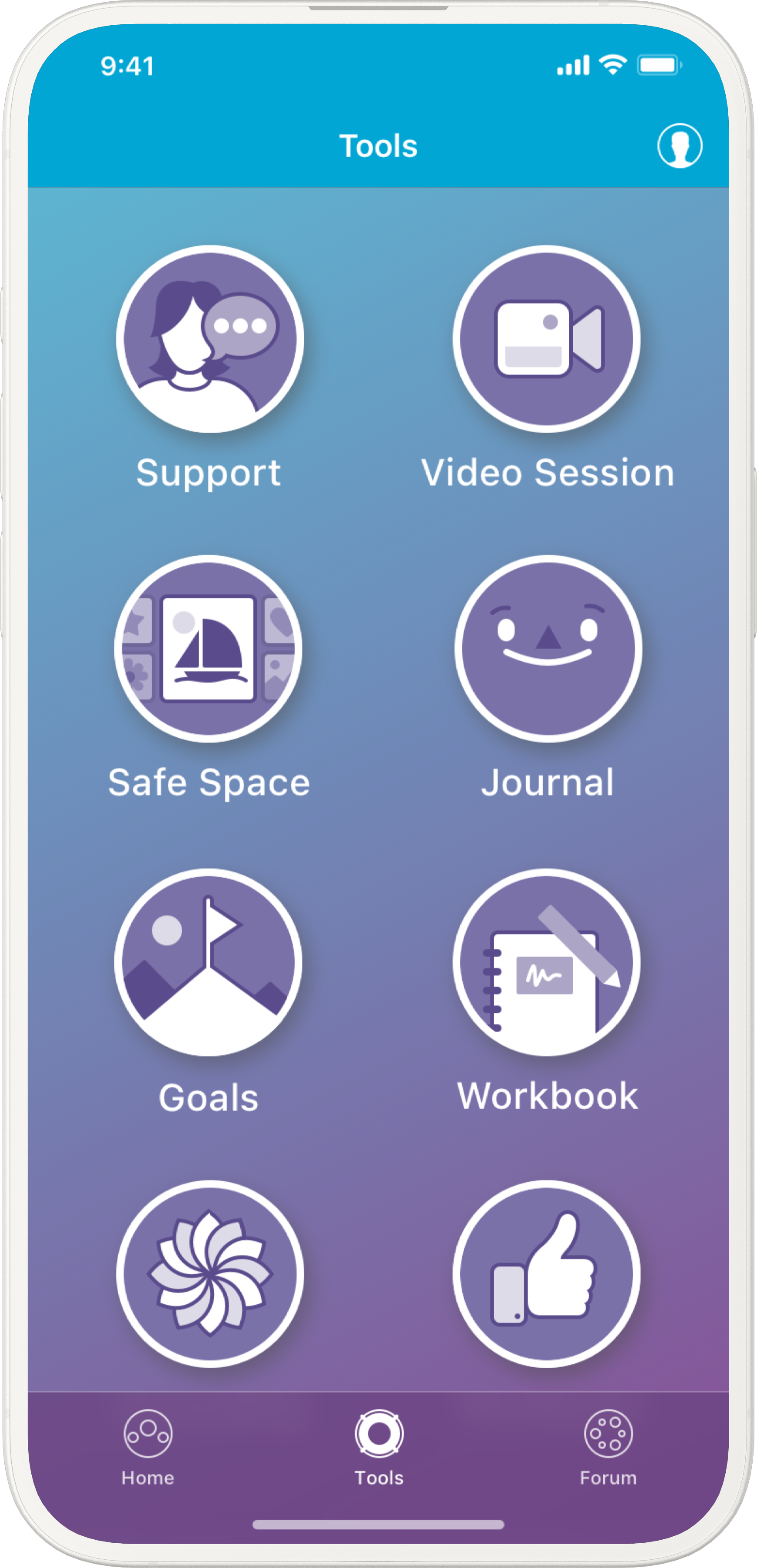Screen dimensions: 757x1568
Task: Open the Safe Space tool
Action: [x=208, y=649]
